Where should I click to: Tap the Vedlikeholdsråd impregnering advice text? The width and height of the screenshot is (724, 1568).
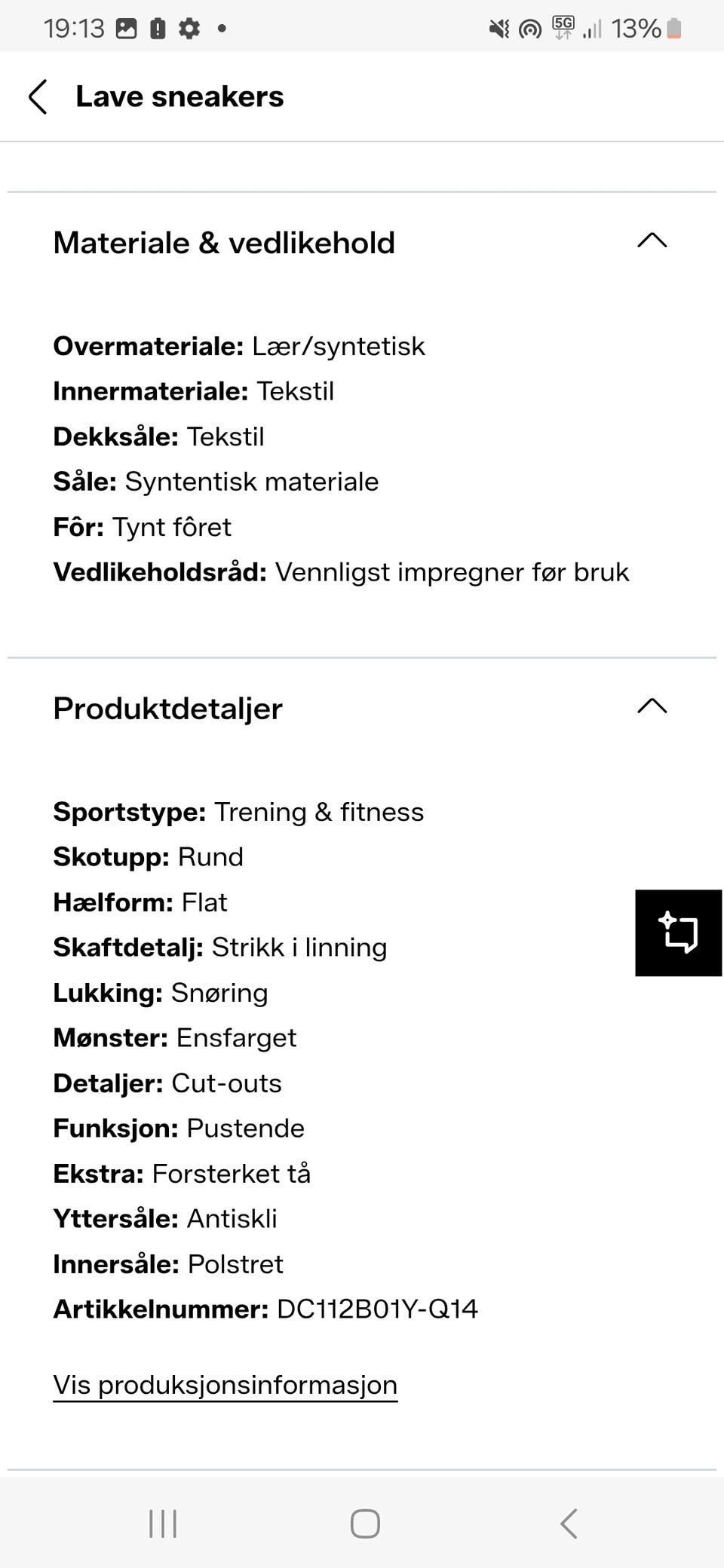point(340,573)
